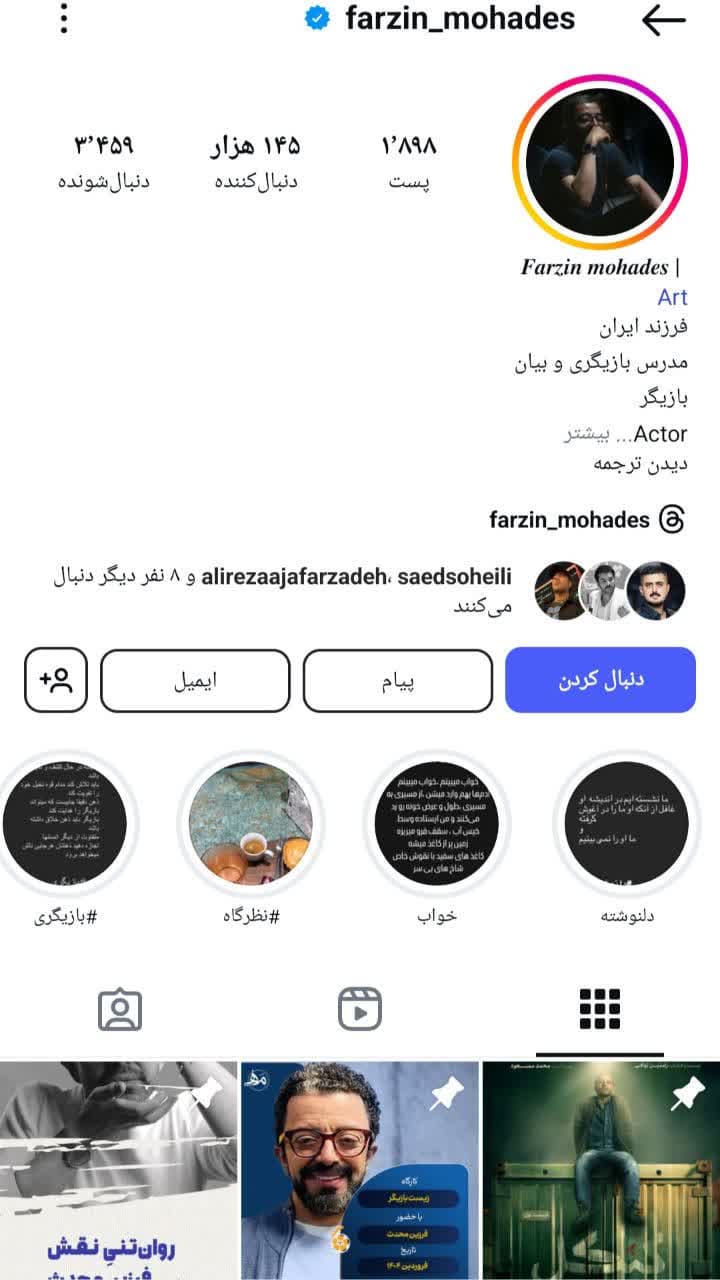720x1280 pixels.
Task: Open the pinned روان‌تنی نقش post
Action: click(x=118, y=1170)
